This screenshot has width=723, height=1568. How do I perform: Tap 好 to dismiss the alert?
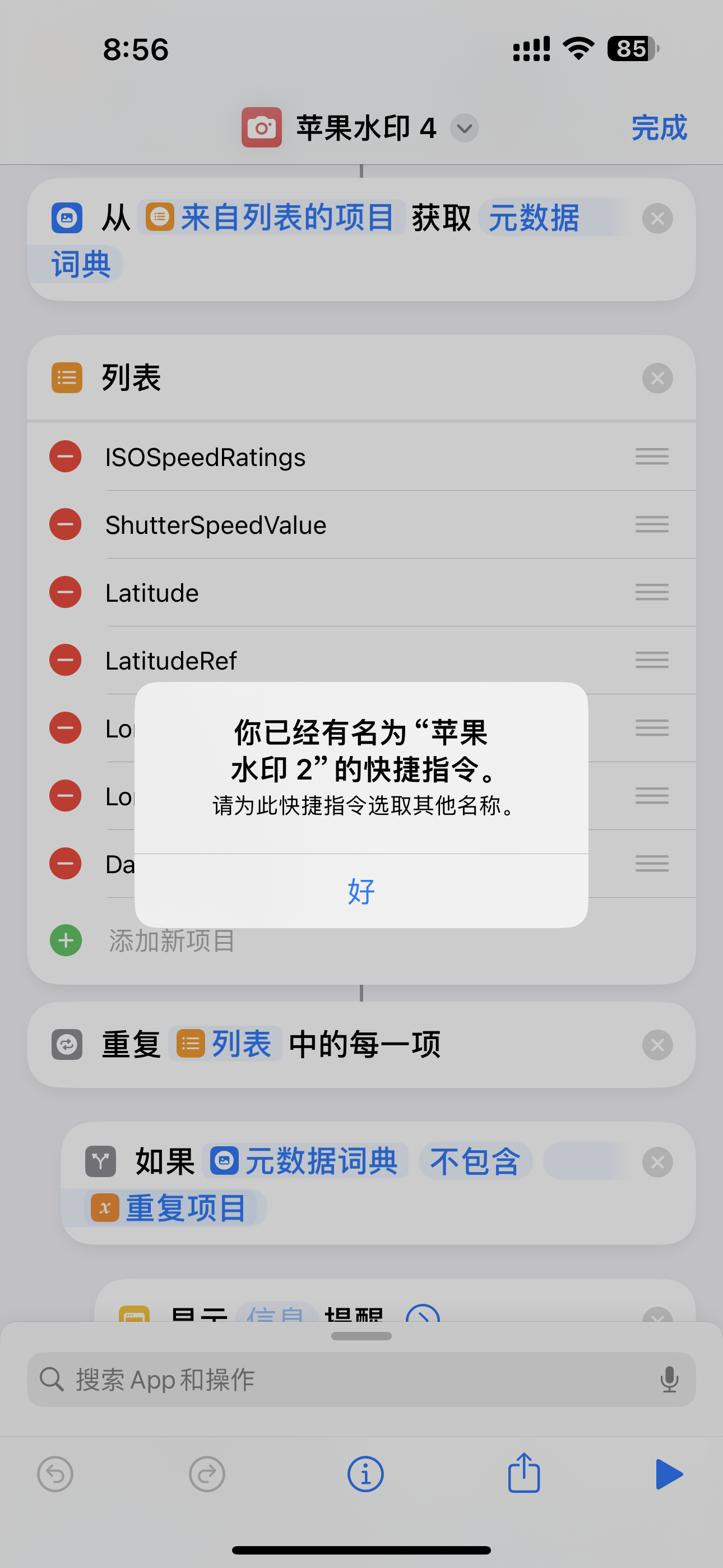[x=361, y=891]
